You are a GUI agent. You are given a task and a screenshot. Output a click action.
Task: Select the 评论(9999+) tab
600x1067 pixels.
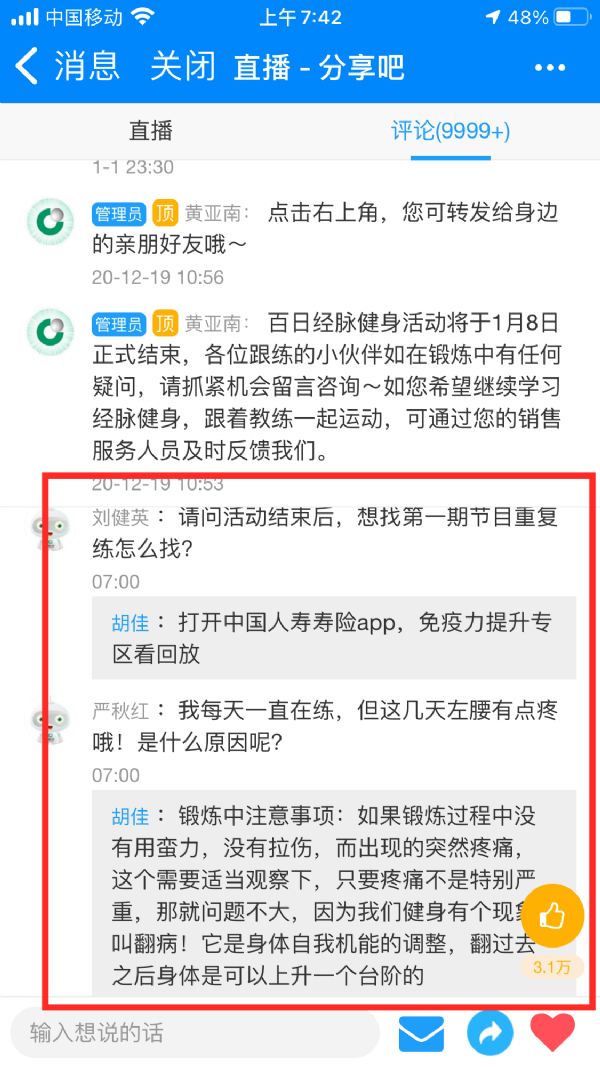point(450,131)
